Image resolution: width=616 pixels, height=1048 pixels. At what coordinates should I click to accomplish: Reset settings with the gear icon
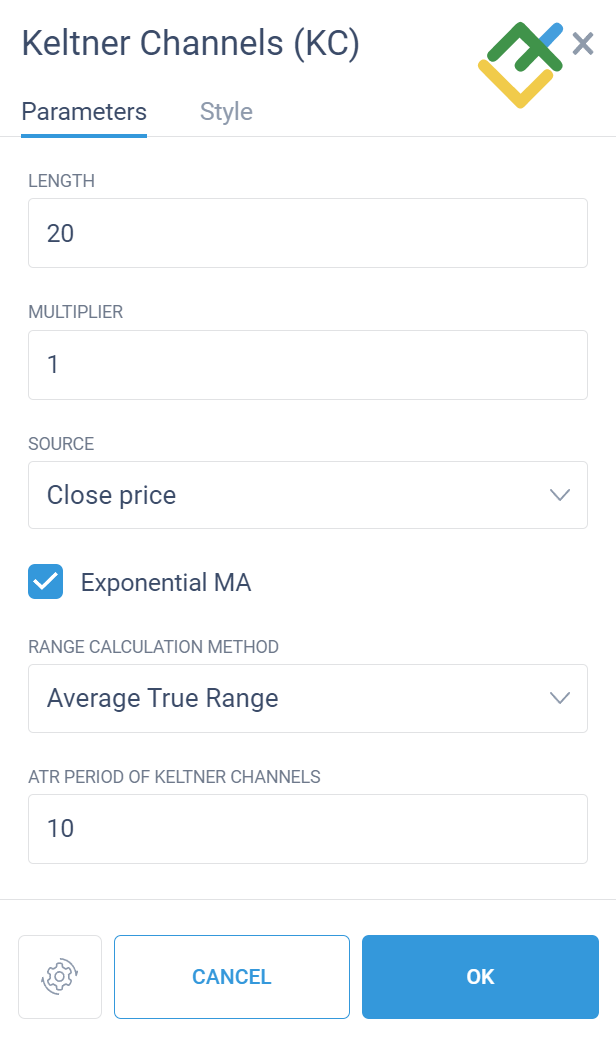60,977
